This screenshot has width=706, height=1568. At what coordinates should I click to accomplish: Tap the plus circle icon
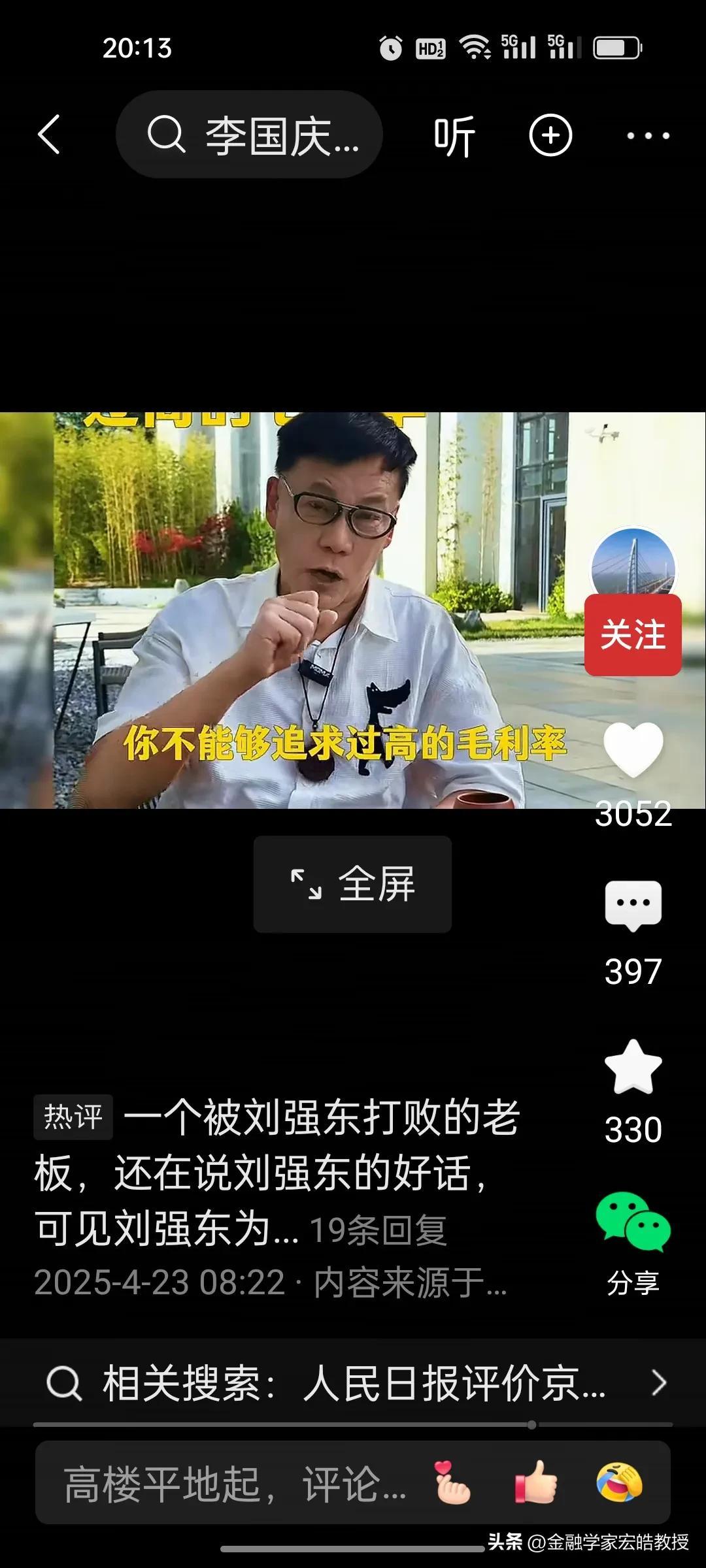coord(550,136)
